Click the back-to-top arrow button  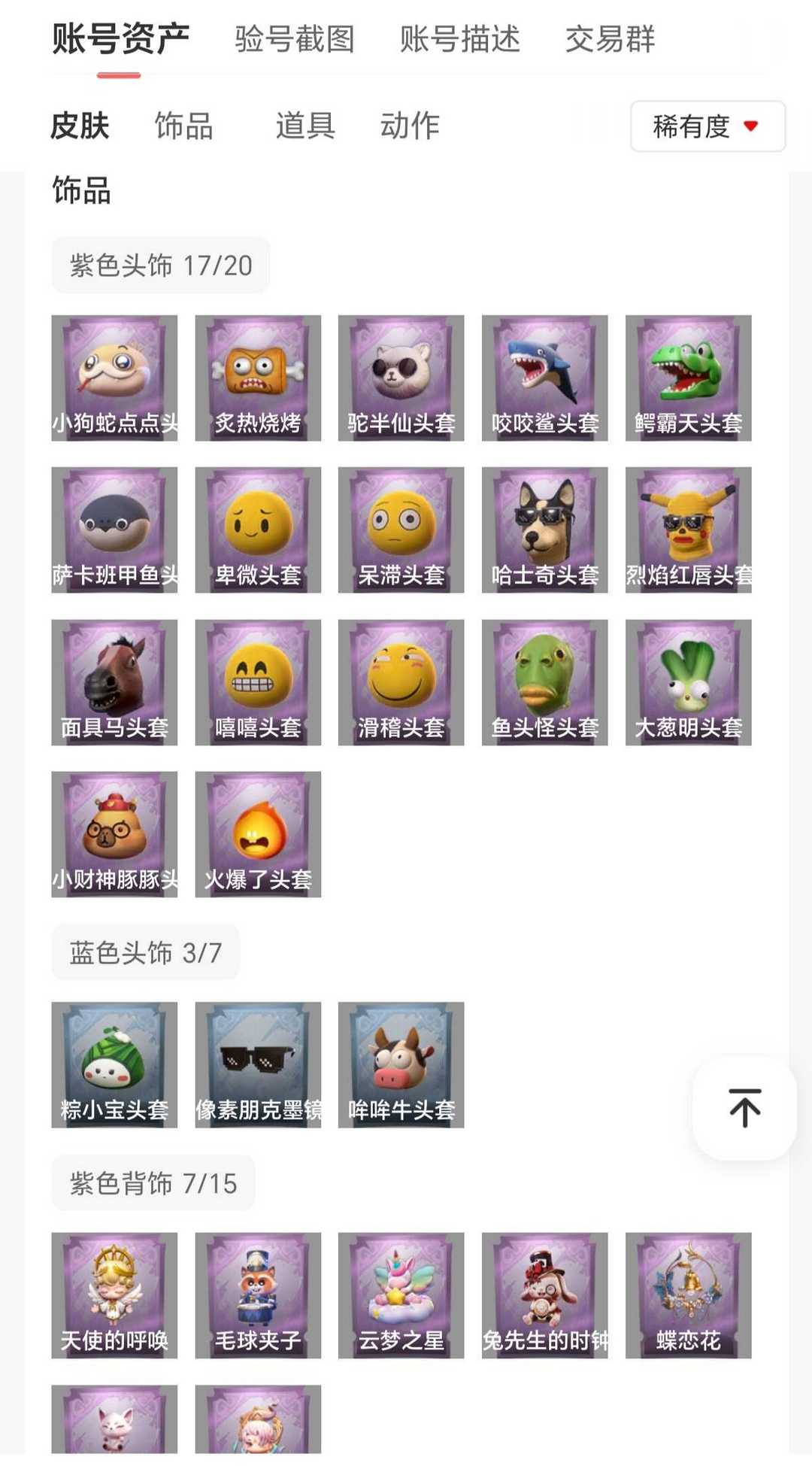click(744, 1107)
